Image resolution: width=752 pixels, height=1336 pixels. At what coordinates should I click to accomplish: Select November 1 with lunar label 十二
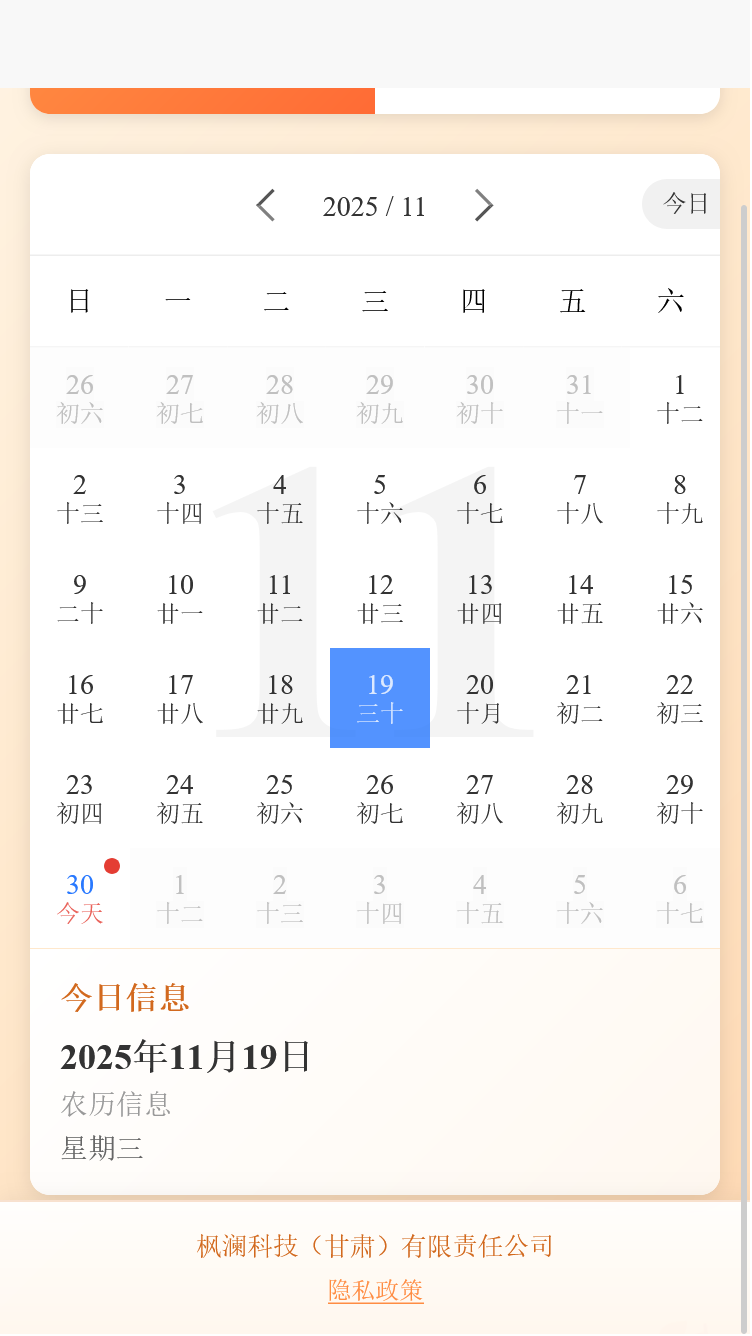(x=679, y=397)
